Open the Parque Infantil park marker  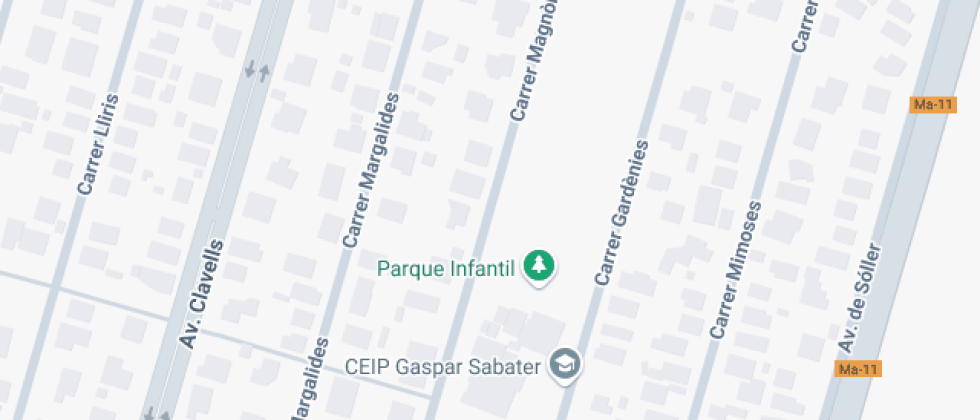coord(540,266)
